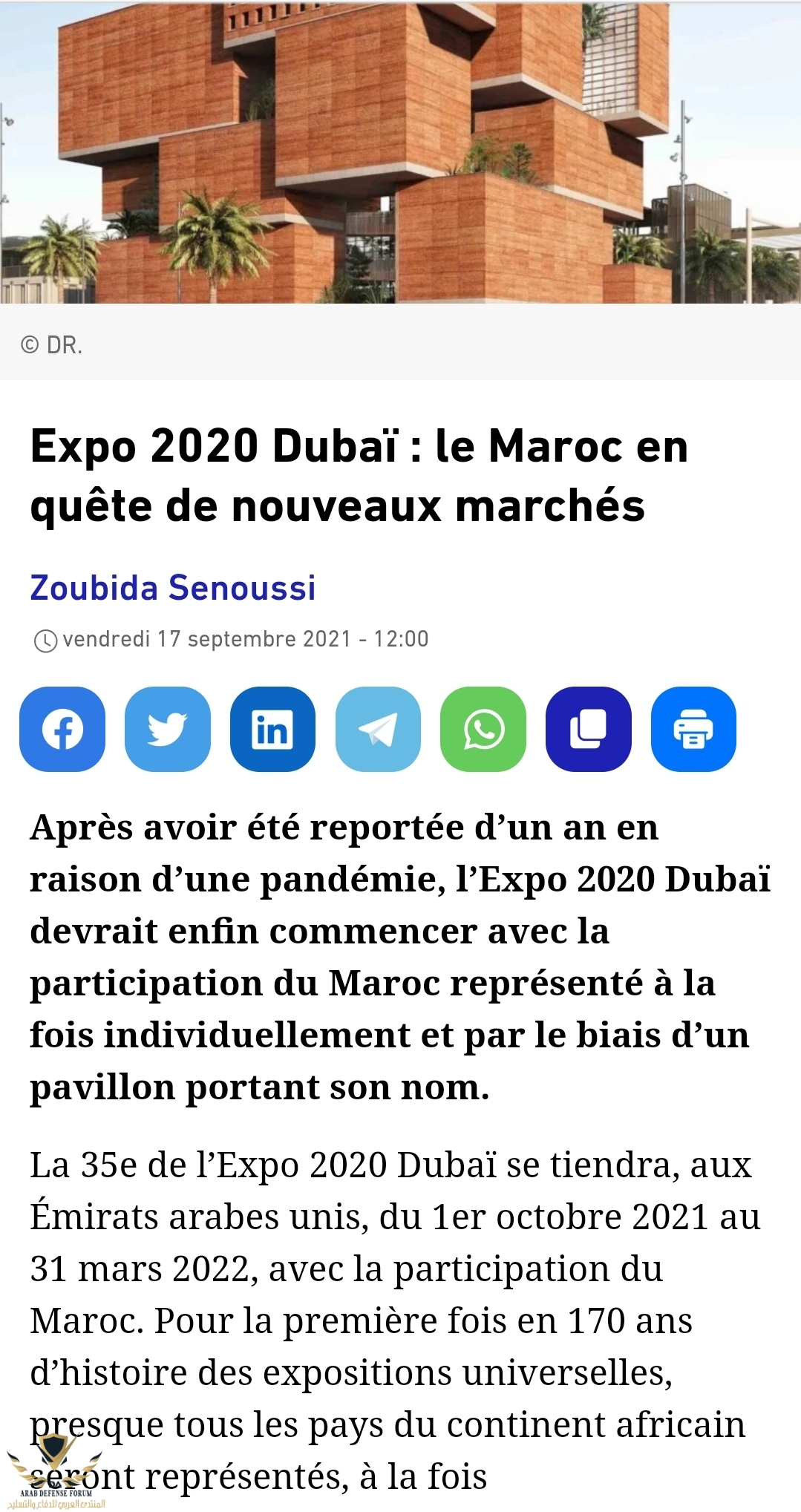Send the article via Telegram
The height and width of the screenshot is (1512, 801).
(378, 729)
